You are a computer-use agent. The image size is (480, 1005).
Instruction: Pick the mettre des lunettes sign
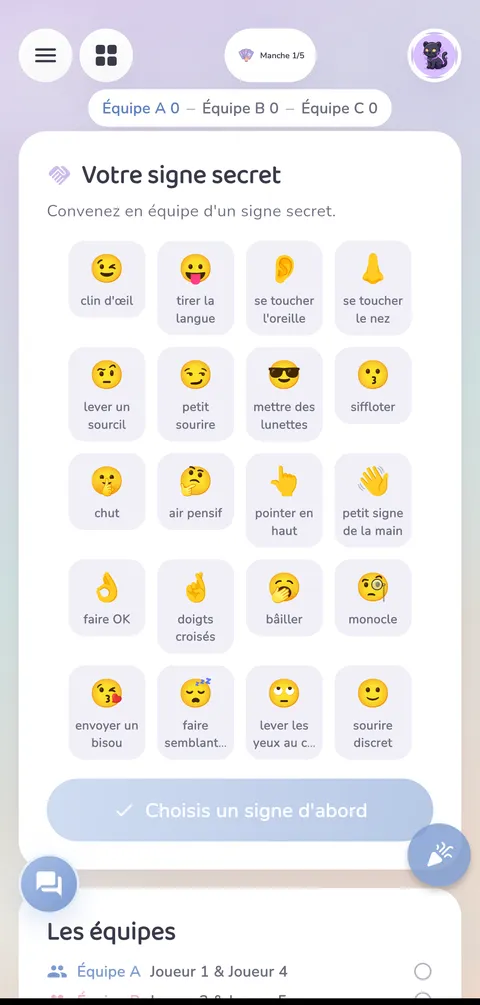click(x=284, y=394)
